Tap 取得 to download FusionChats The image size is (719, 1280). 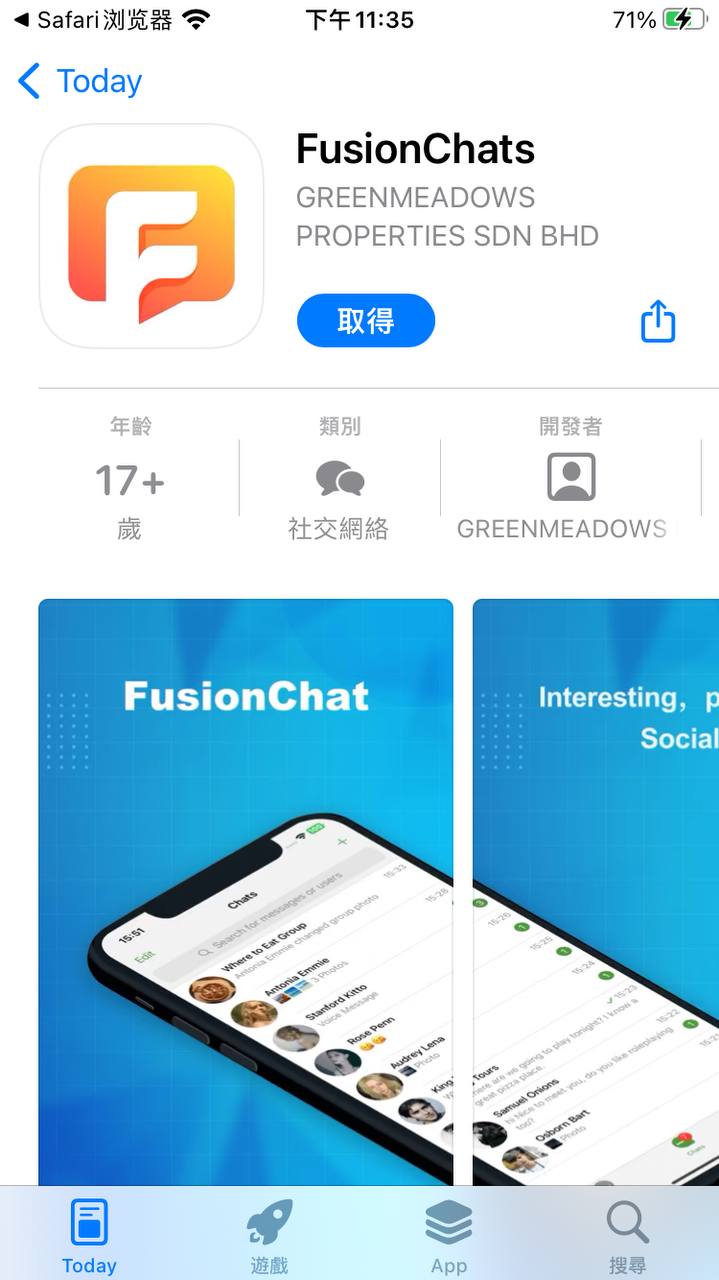(366, 321)
